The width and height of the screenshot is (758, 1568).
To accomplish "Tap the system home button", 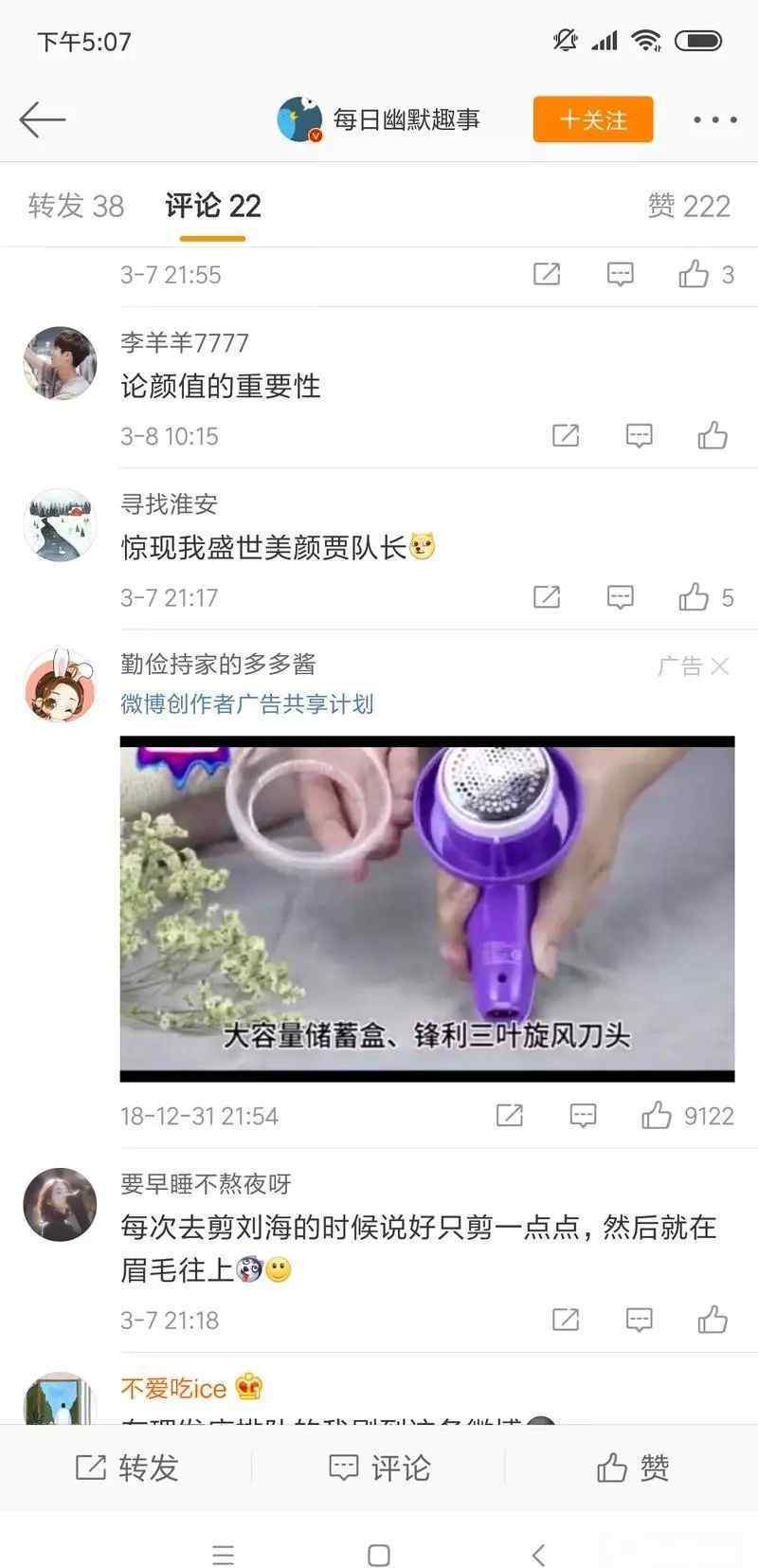I will point(379,1555).
